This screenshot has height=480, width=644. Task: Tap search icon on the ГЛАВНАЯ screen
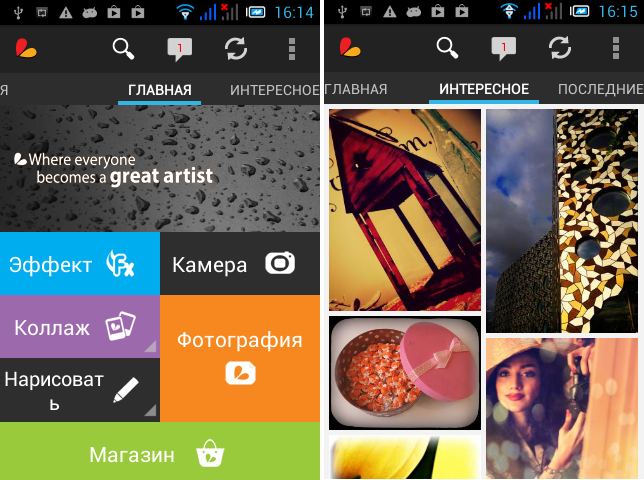pos(123,48)
